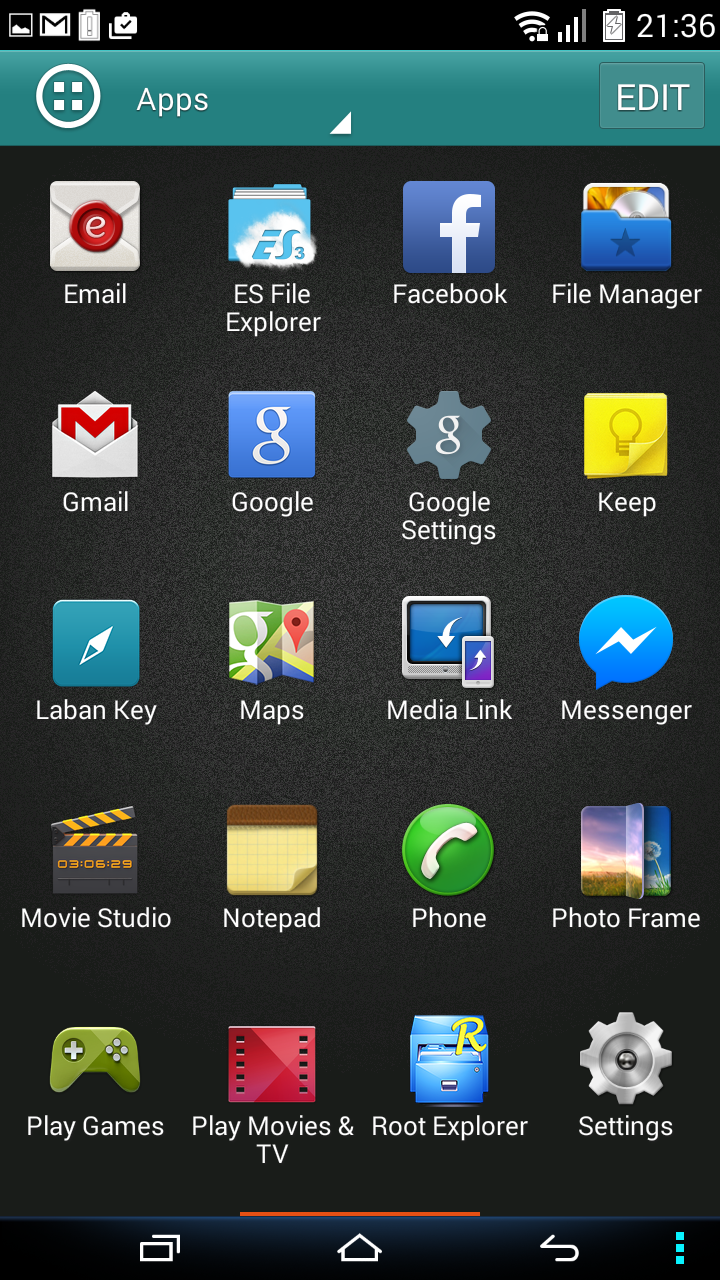Open File Manager
720x1280 pixels.
coord(626,245)
